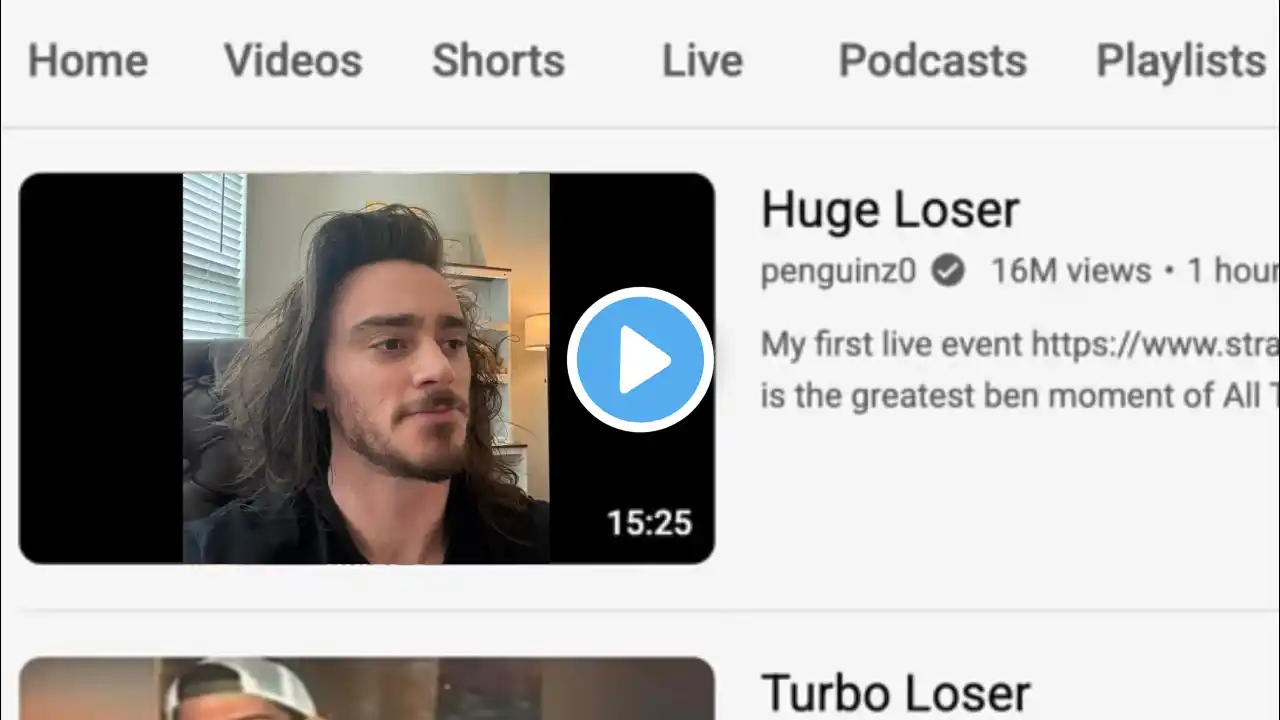Open the Turbo Loser video thumbnail

coord(365,690)
